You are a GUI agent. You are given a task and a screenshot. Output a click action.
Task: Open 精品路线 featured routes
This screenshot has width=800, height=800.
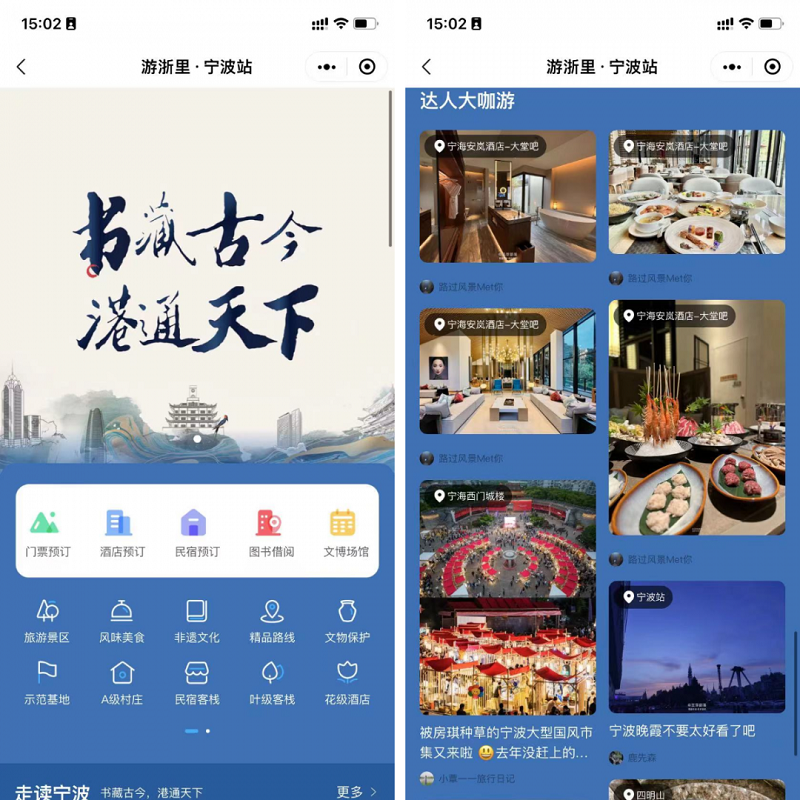(272, 621)
